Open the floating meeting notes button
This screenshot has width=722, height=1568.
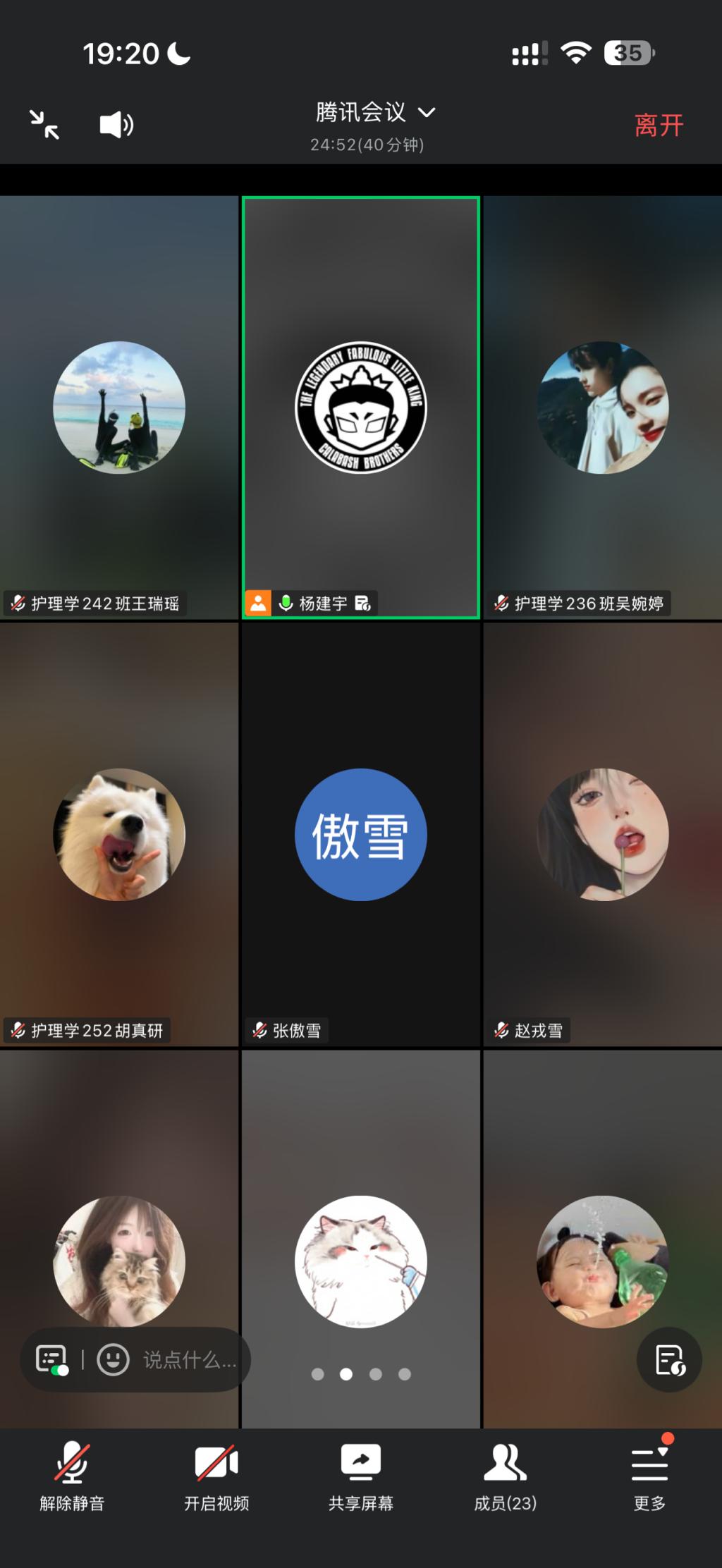tap(669, 1360)
